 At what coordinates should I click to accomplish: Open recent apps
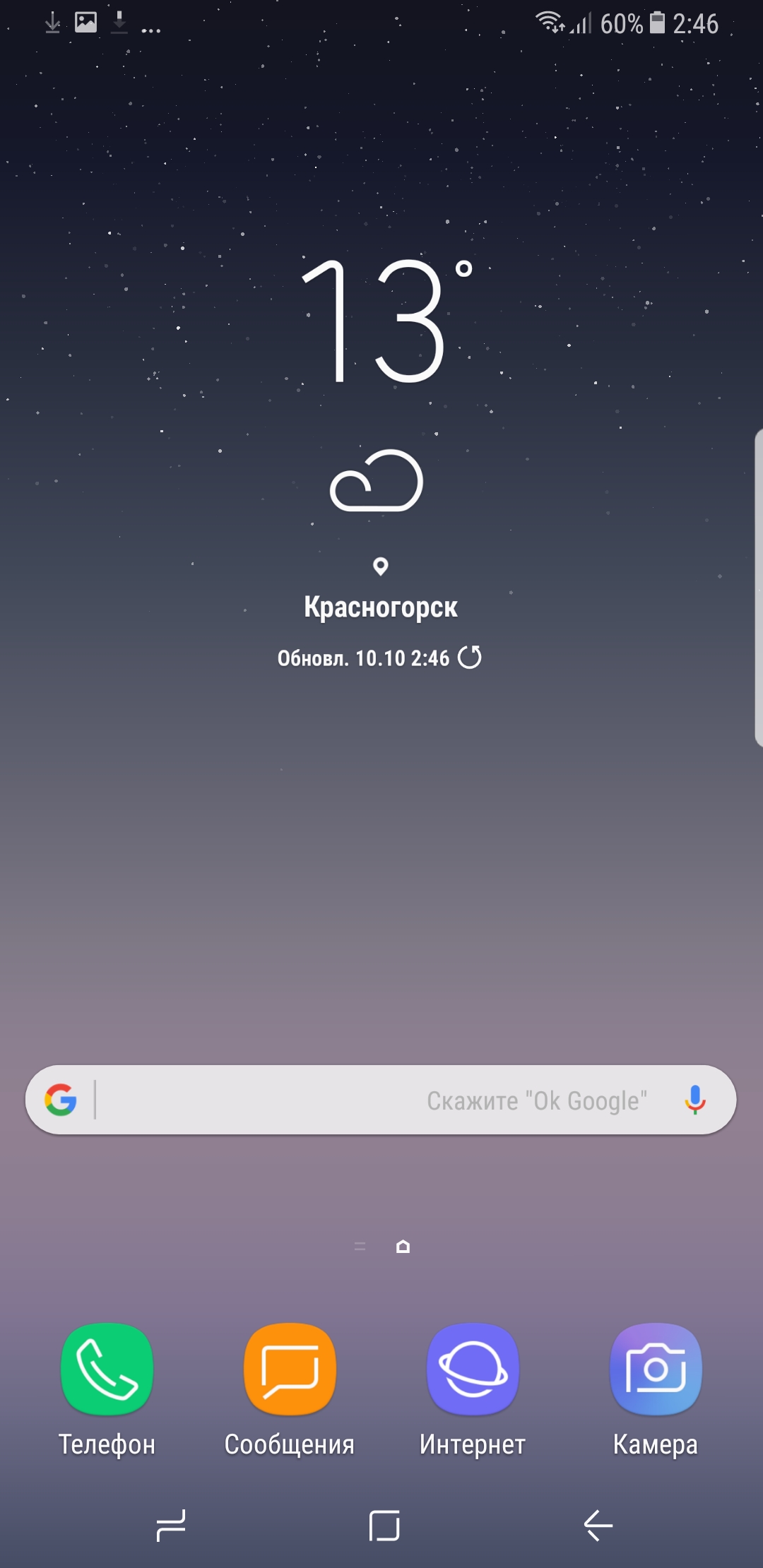(171, 1526)
